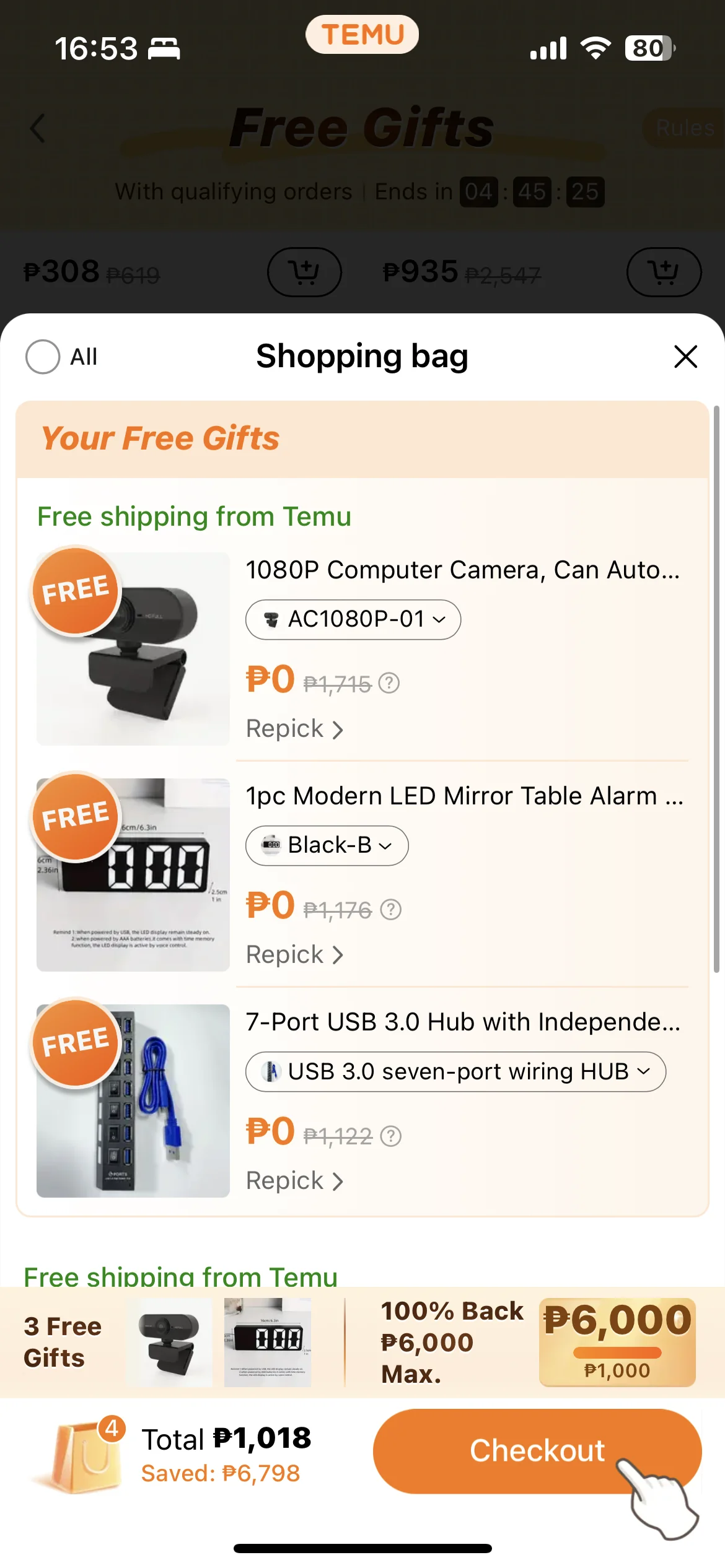Add the ₱308 item to cart
The height and width of the screenshot is (1568, 725).
pos(304,272)
